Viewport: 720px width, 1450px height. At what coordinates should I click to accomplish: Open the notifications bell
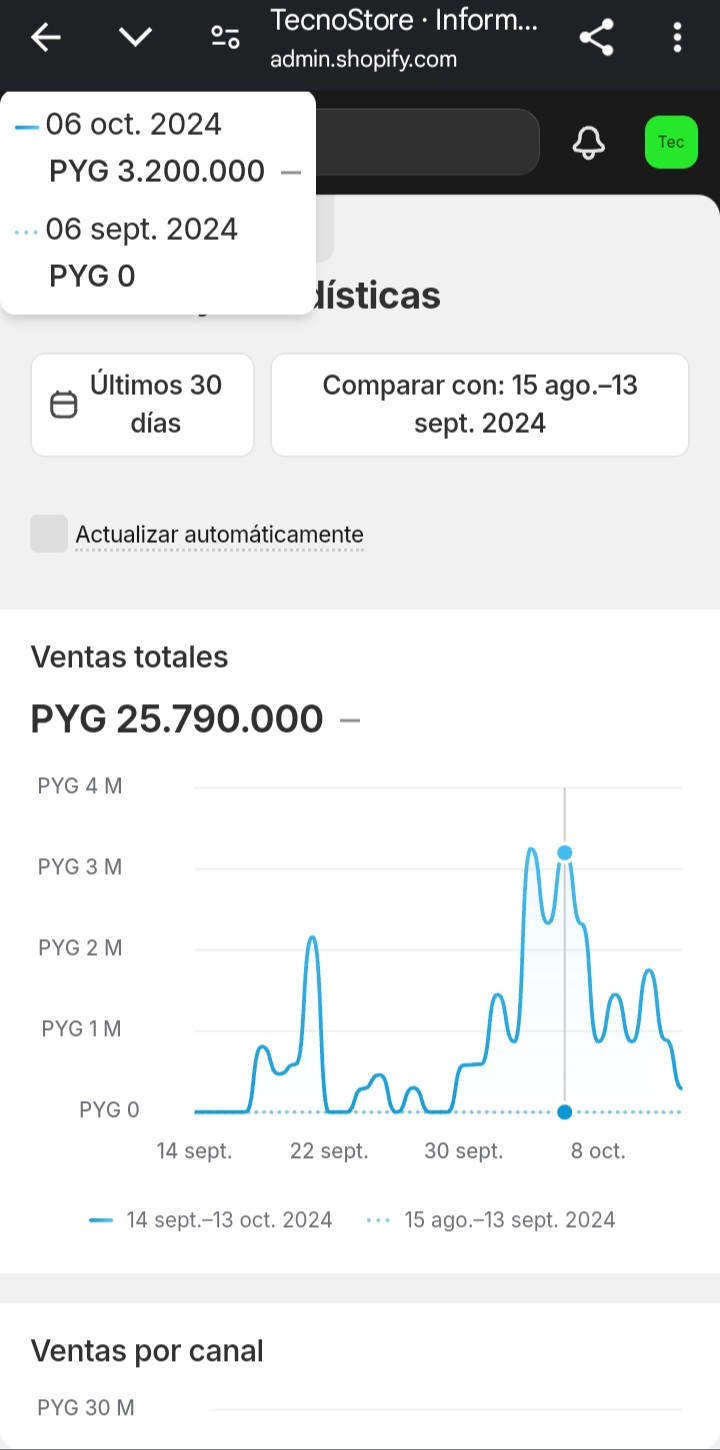[589, 143]
